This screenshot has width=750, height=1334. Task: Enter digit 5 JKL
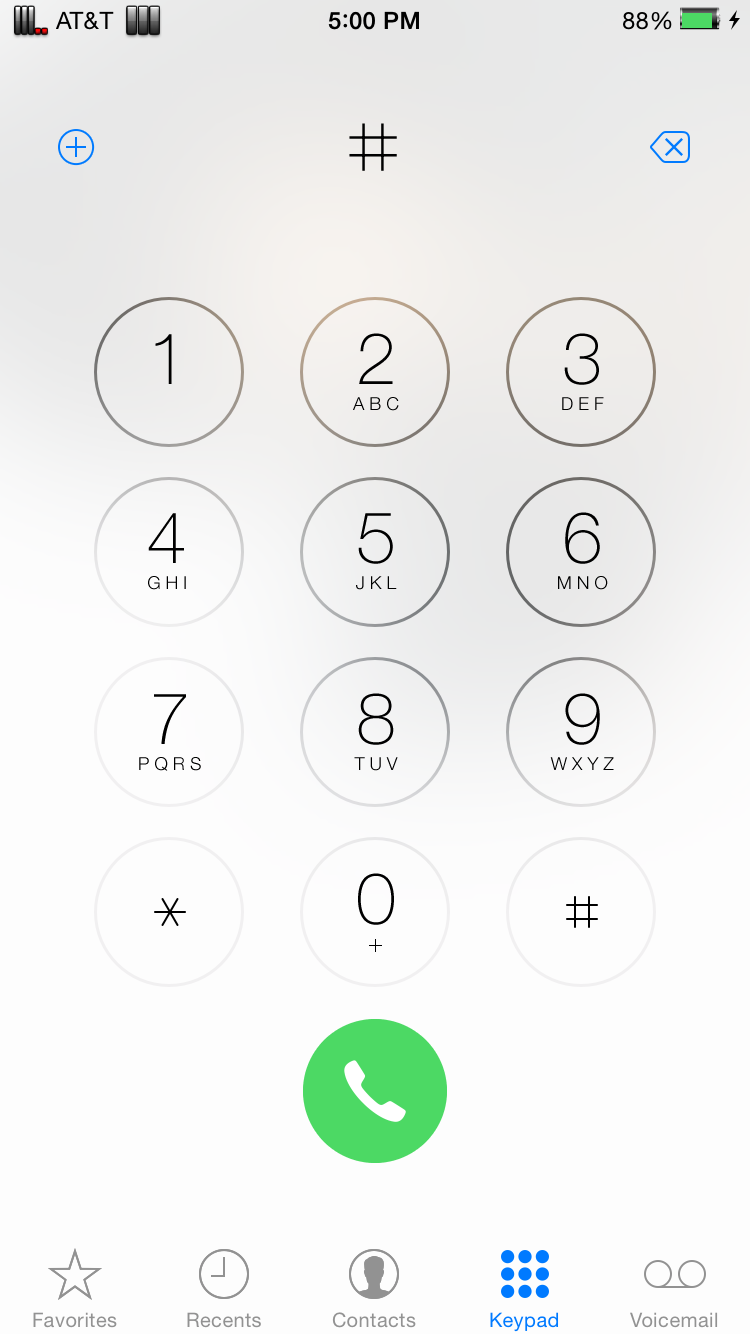click(375, 552)
